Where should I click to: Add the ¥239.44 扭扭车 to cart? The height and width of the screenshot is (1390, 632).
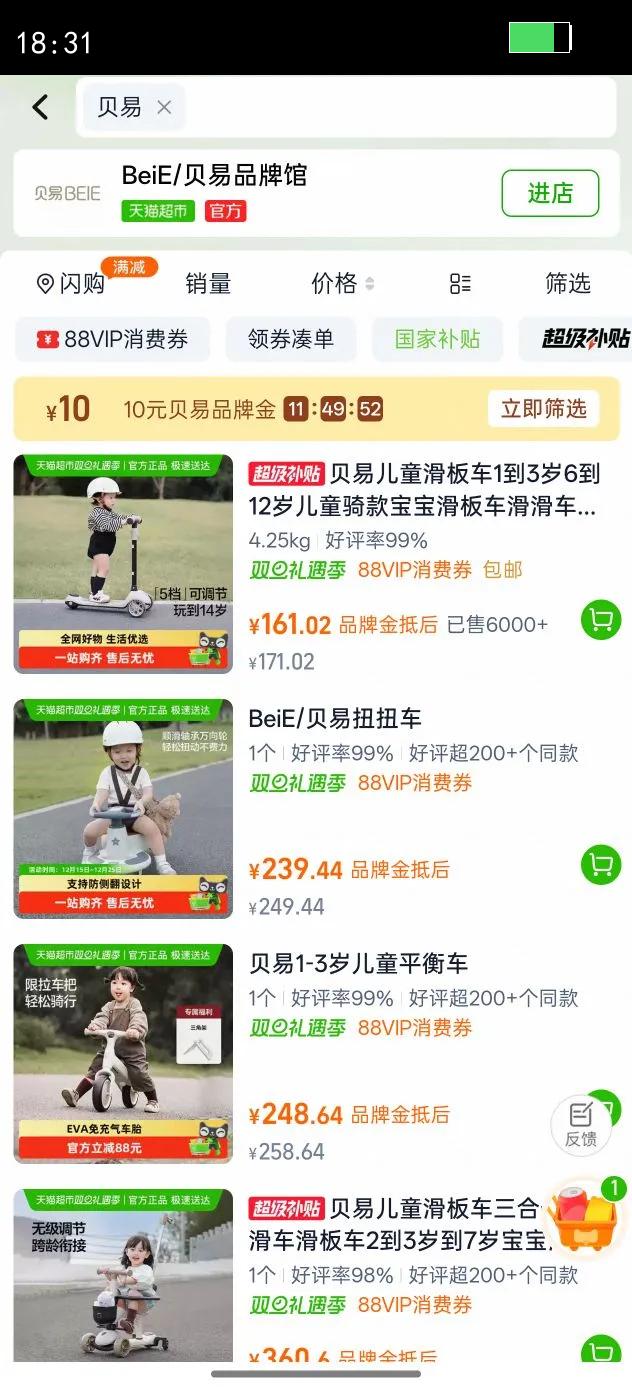pos(601,865)
